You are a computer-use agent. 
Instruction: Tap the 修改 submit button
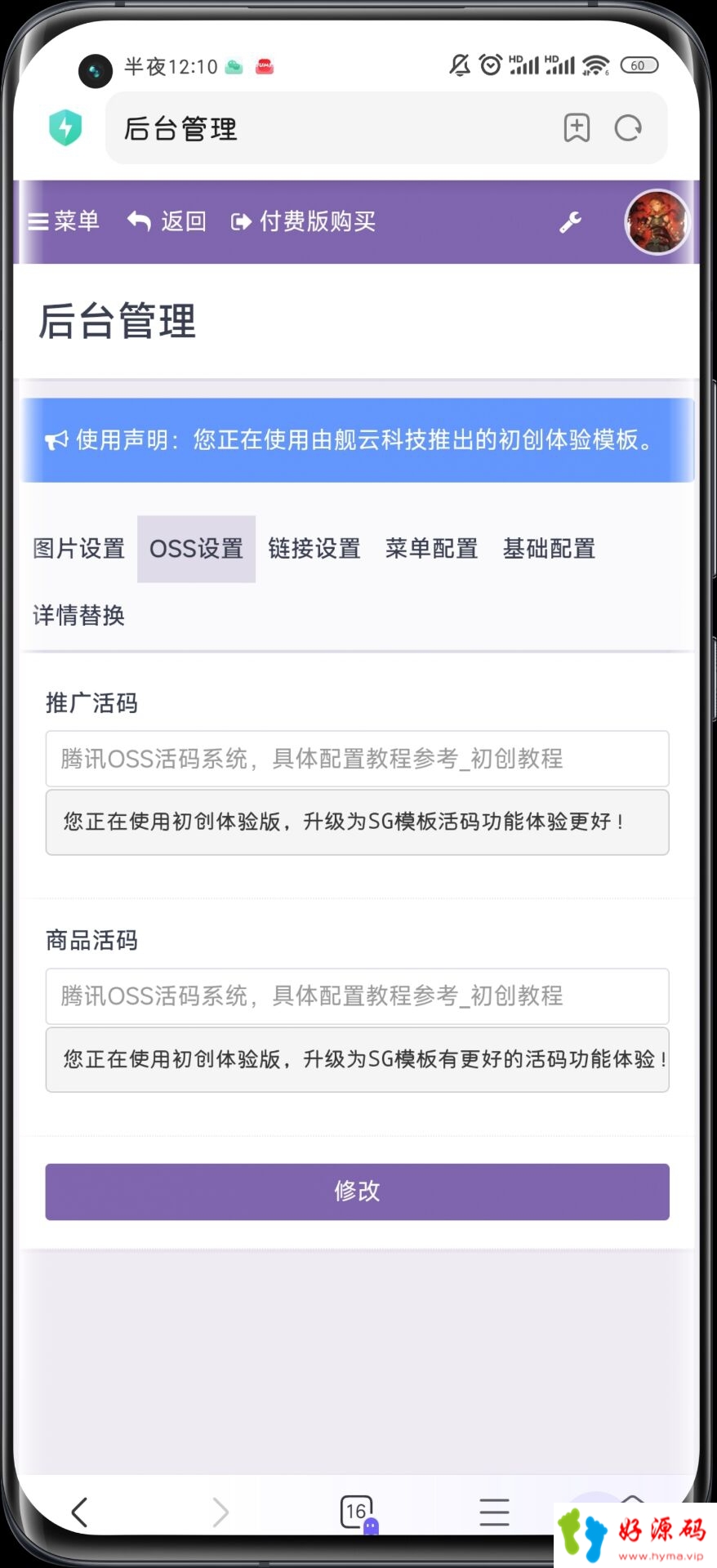(x=357, y=1192)
